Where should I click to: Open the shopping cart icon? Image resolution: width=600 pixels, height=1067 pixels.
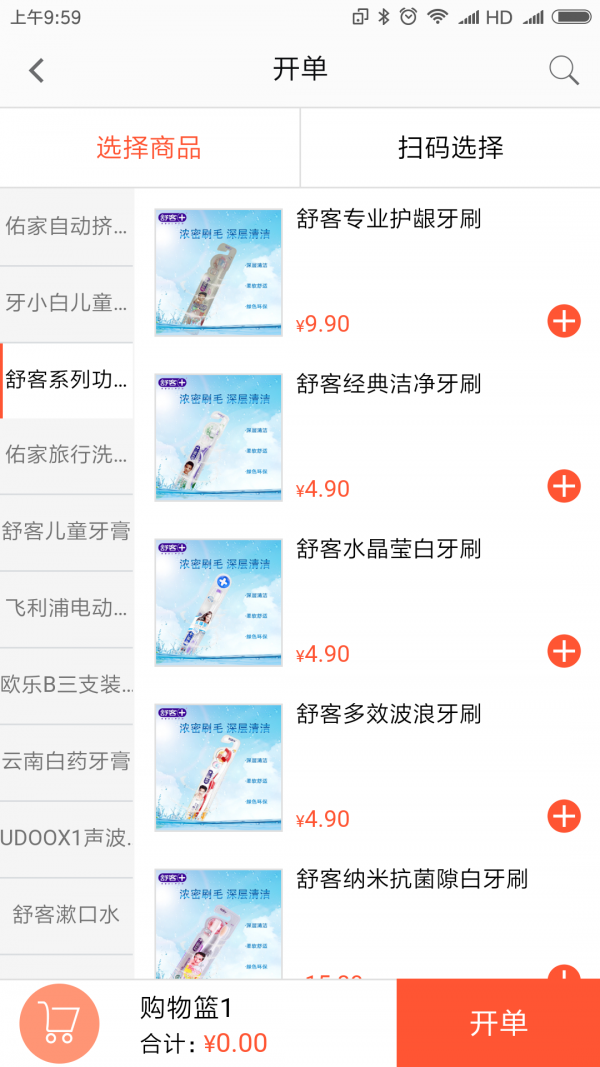tap(60, 1023)
